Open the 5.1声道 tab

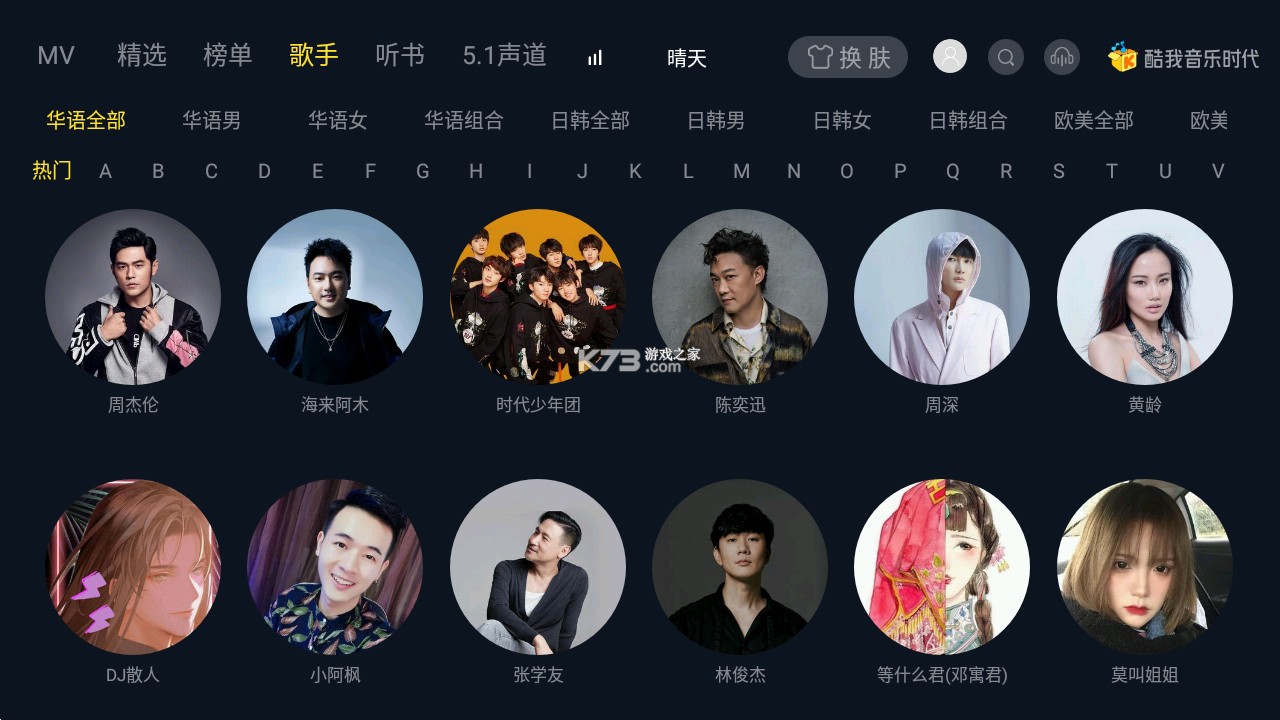coord(504,55)
